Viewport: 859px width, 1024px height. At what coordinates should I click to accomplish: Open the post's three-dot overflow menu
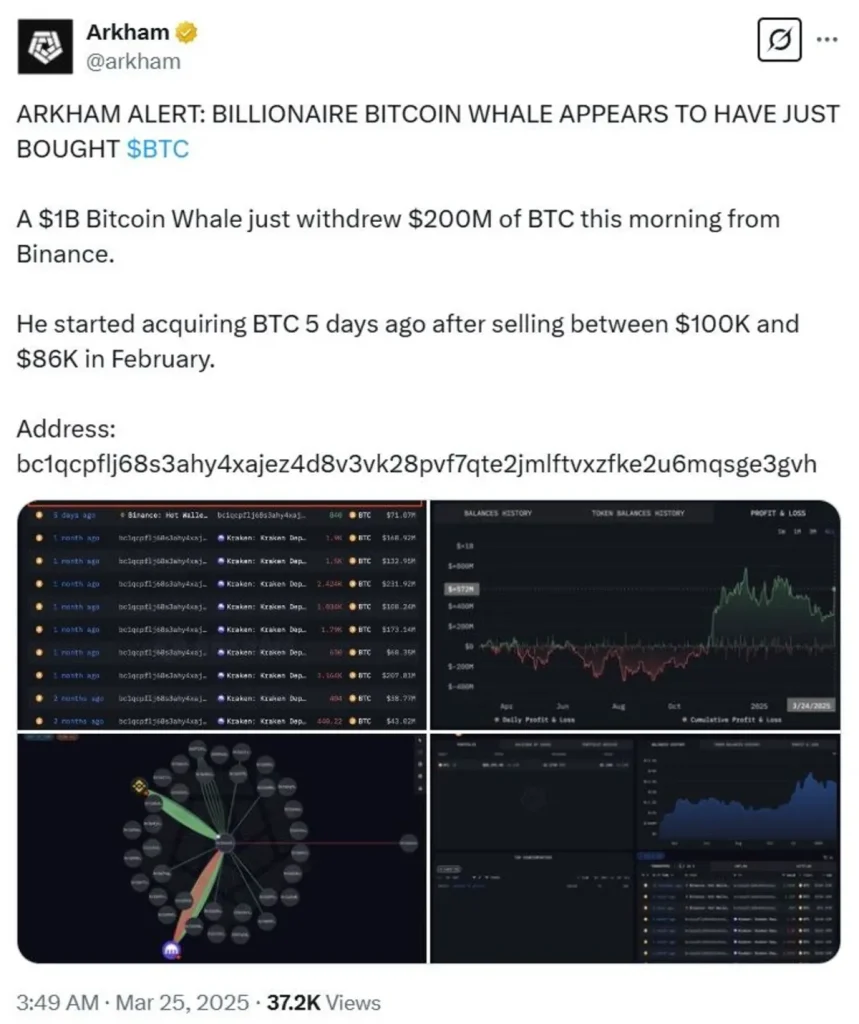pyautogui.click(x=828, y=41)
